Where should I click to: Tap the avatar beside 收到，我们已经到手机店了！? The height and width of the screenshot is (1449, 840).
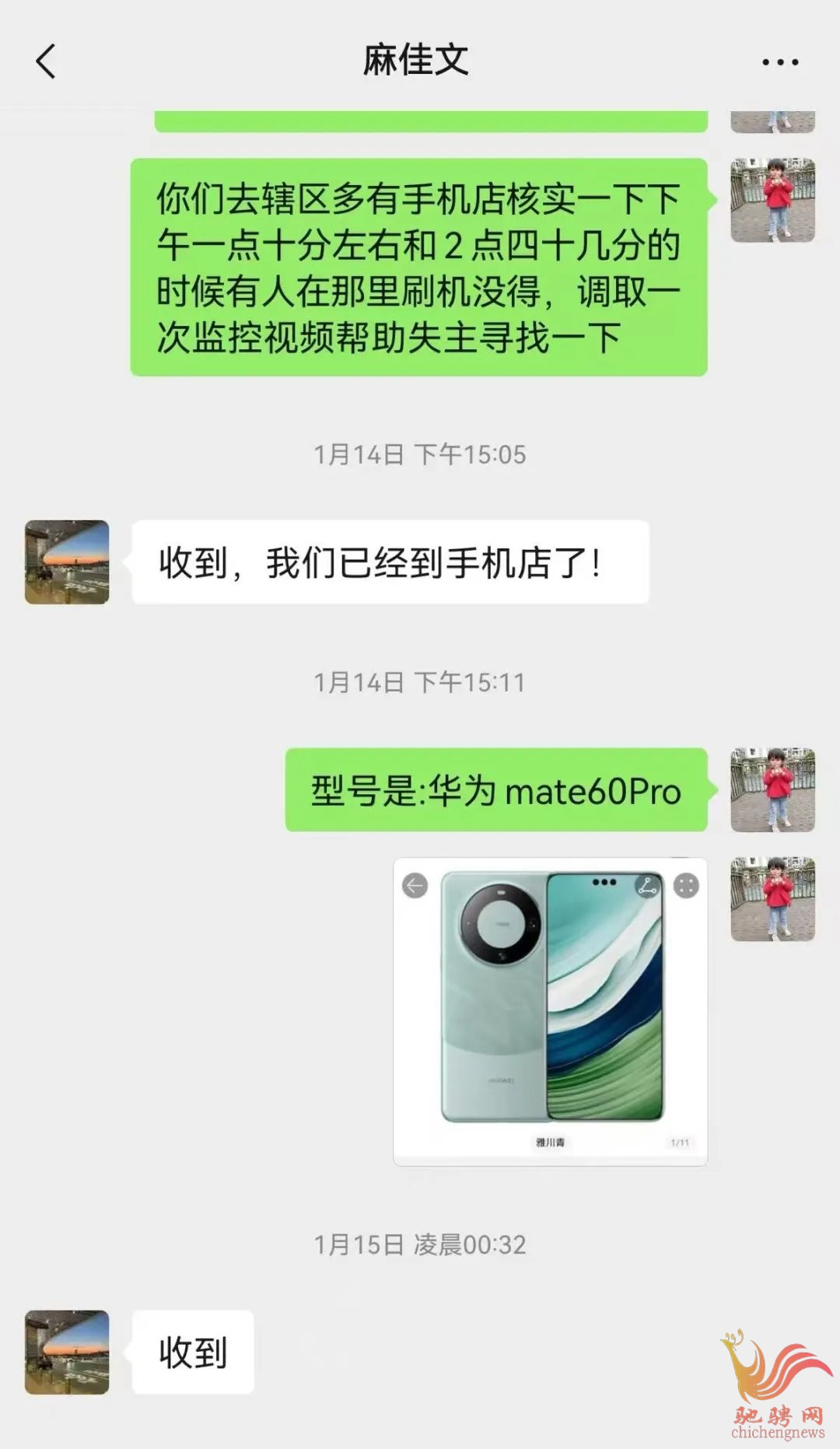click(67, 562)
